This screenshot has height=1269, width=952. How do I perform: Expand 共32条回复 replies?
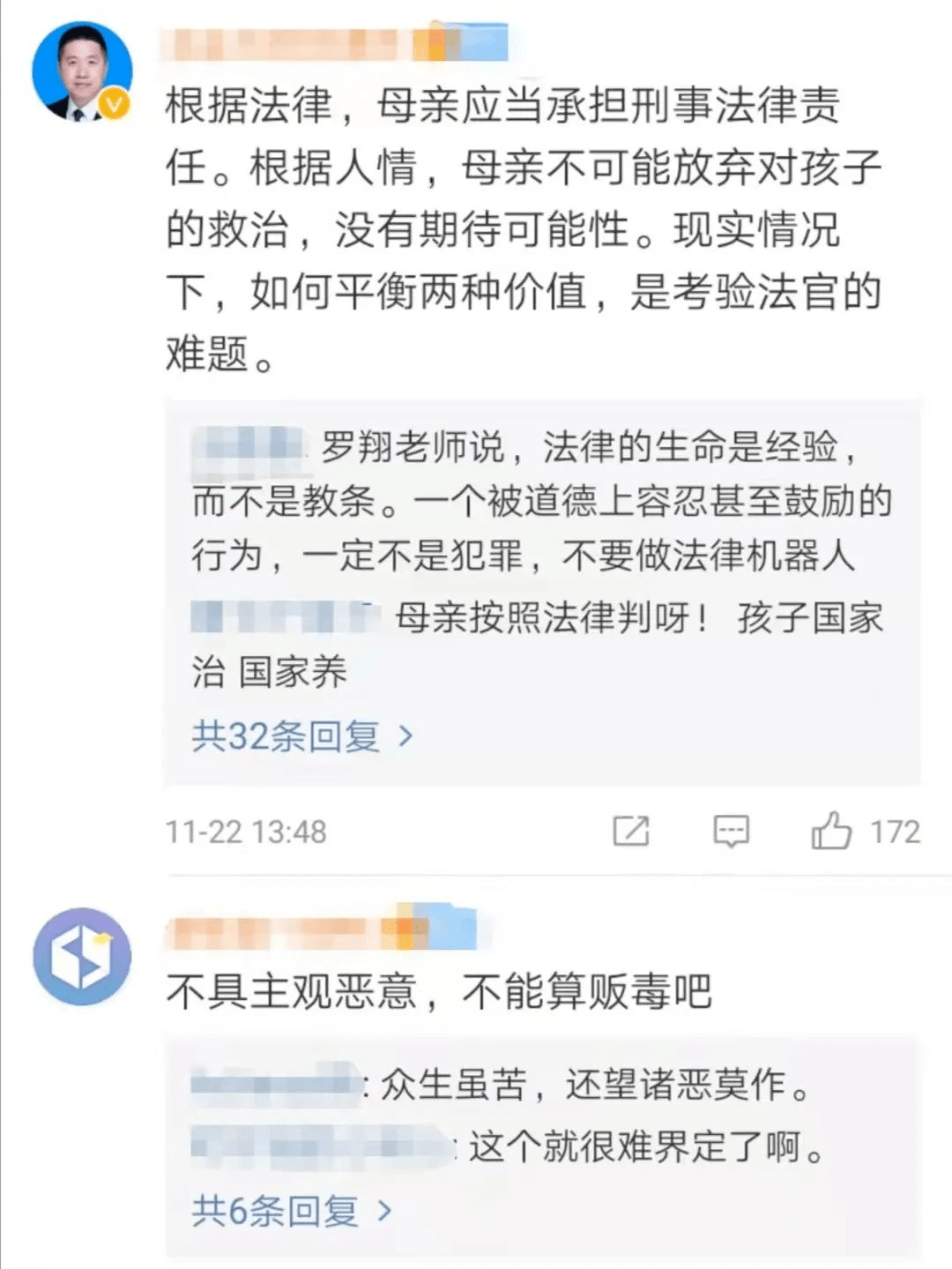(301, 735)
